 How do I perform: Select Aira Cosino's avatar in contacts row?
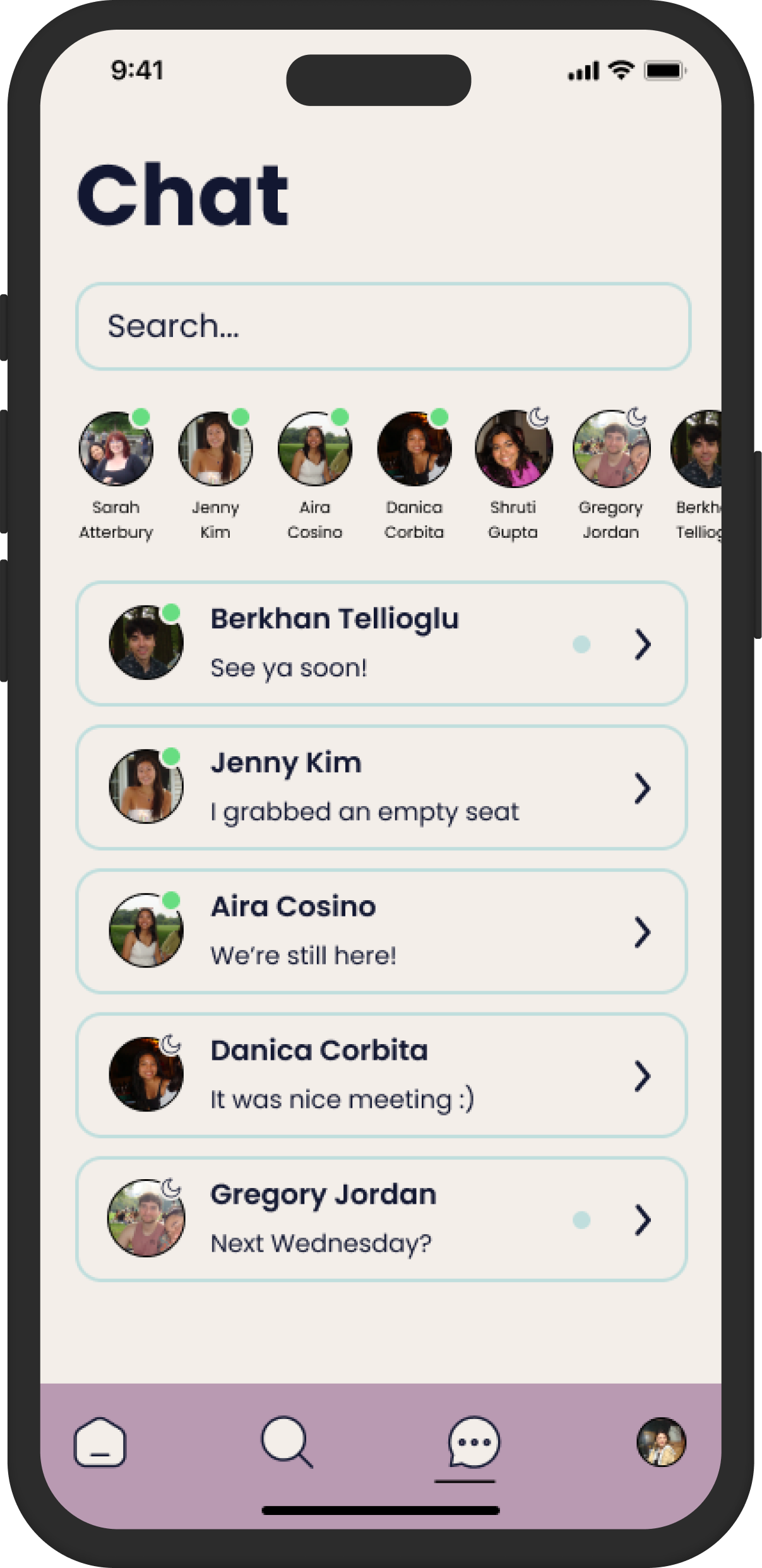(x=314, y=449)
